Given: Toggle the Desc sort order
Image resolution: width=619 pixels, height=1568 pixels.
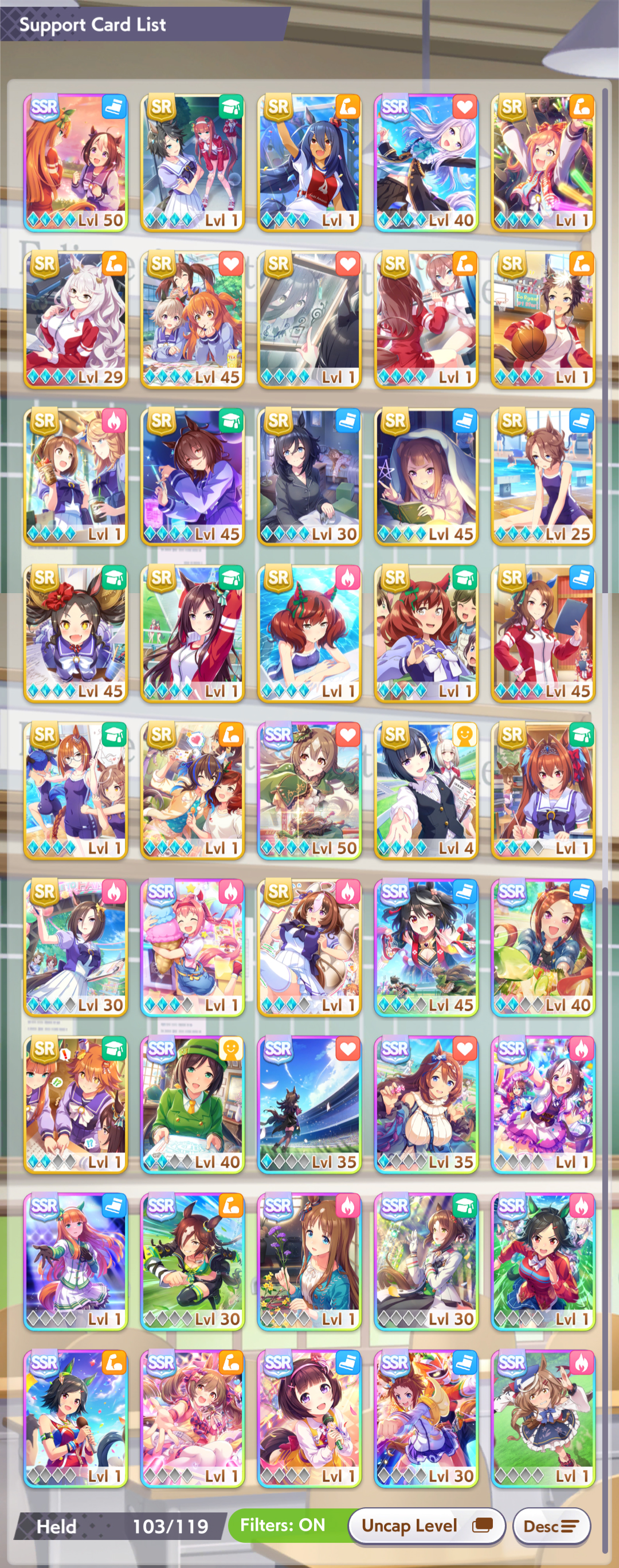Looking at the screenshot, I should pos(551,1526).
